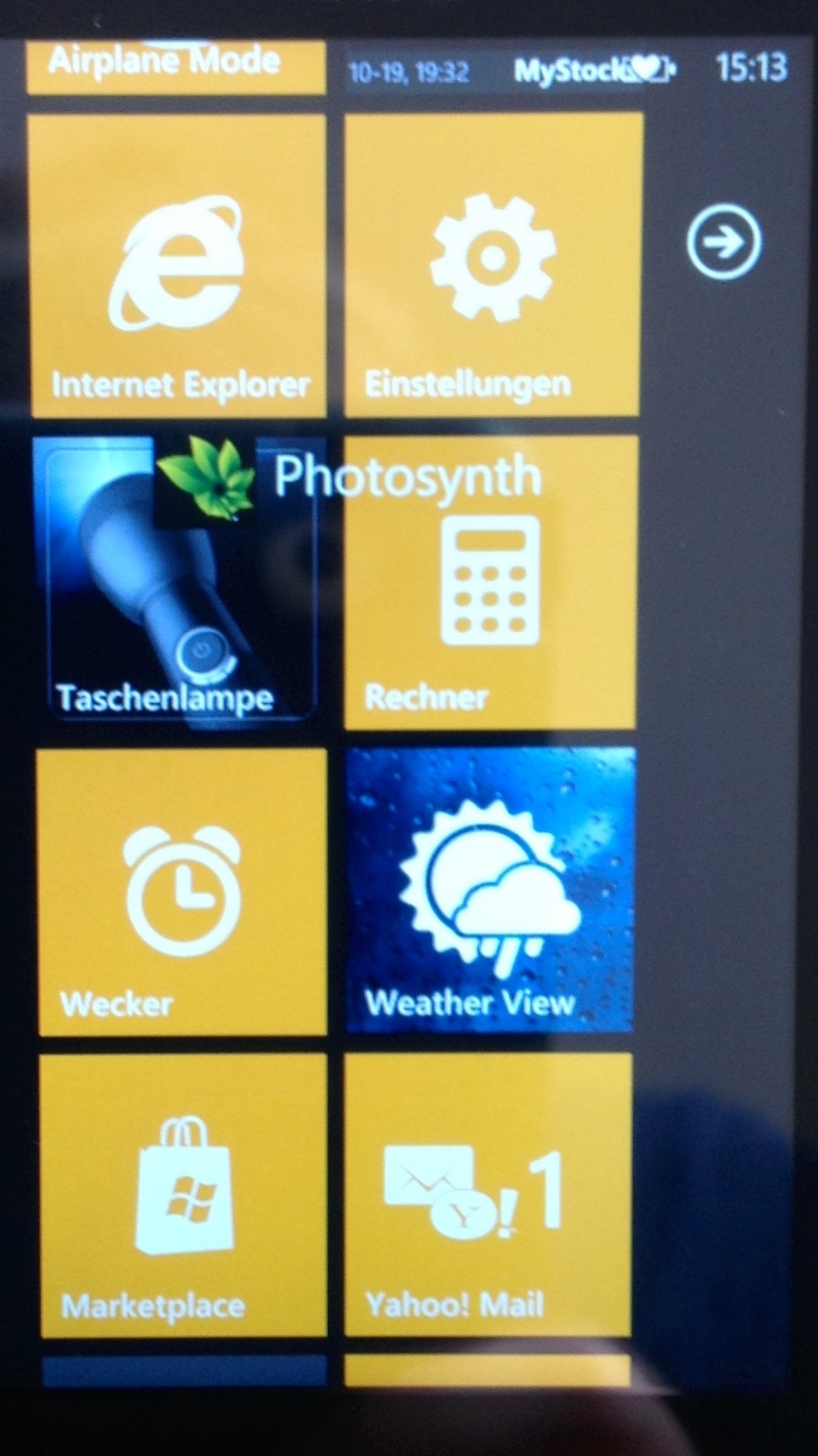Open the Yahoo! Mail tile
Image resolution: width=818 pixels, height=1456 pixels.
488,1195
